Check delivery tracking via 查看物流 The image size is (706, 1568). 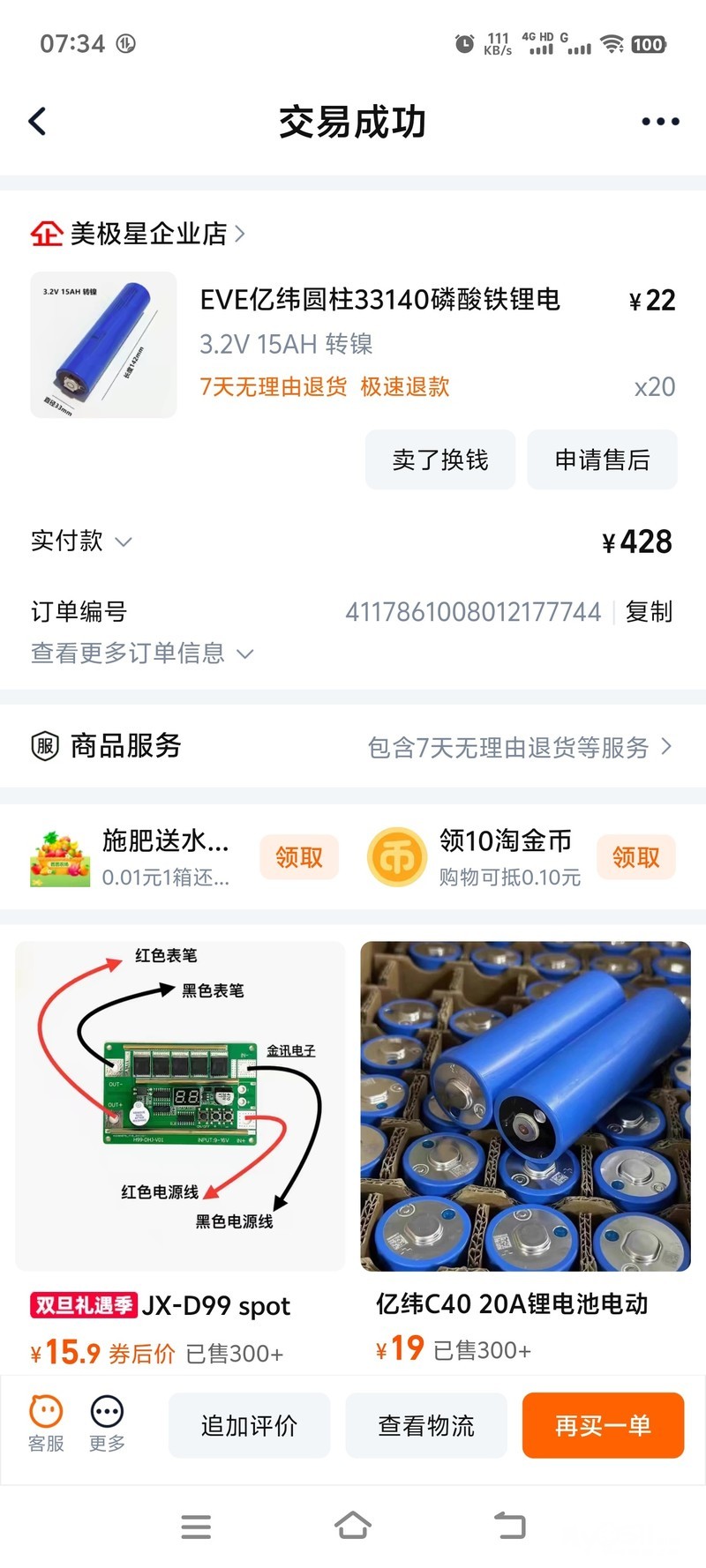point(426,1425)
